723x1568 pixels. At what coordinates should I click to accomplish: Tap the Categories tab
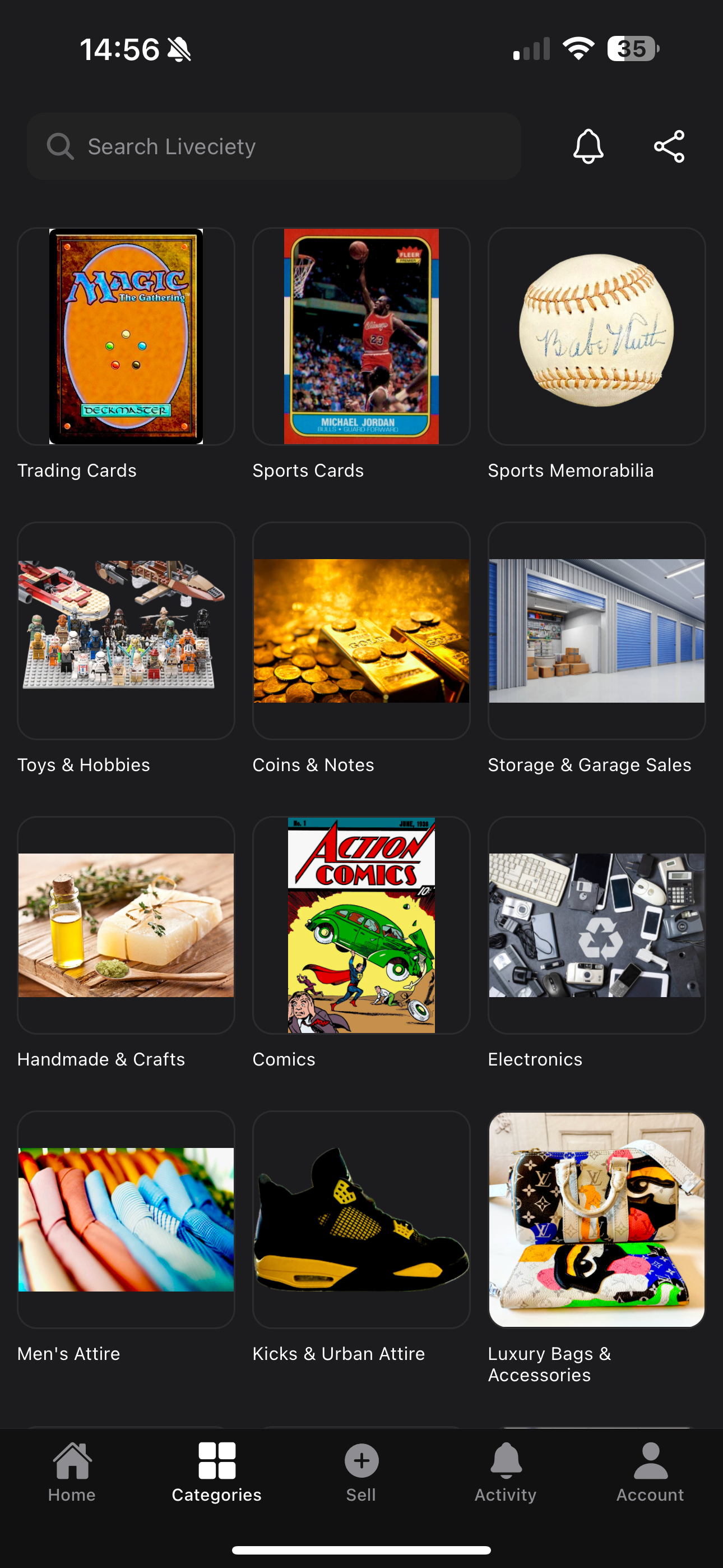coord(217,1472)
